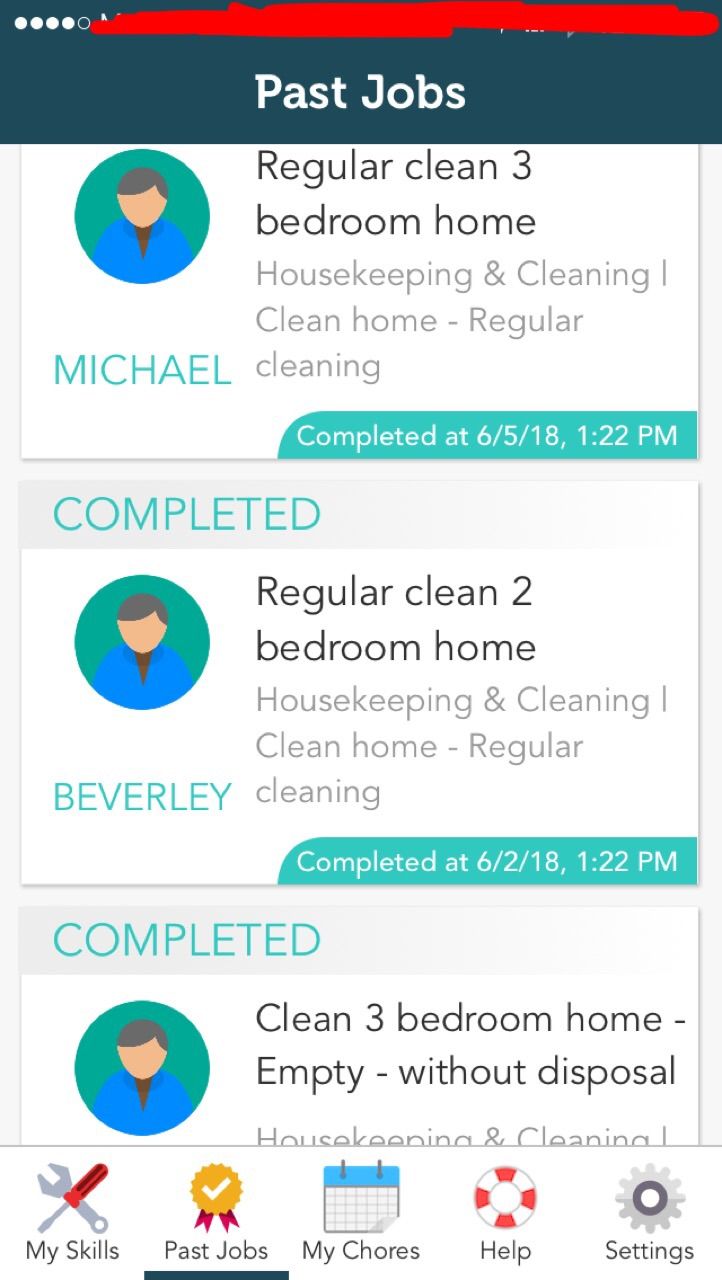Open Beverley's regular clean 2 bedroom job
This screenshot has width=722, height=1280.
[394, 620]
